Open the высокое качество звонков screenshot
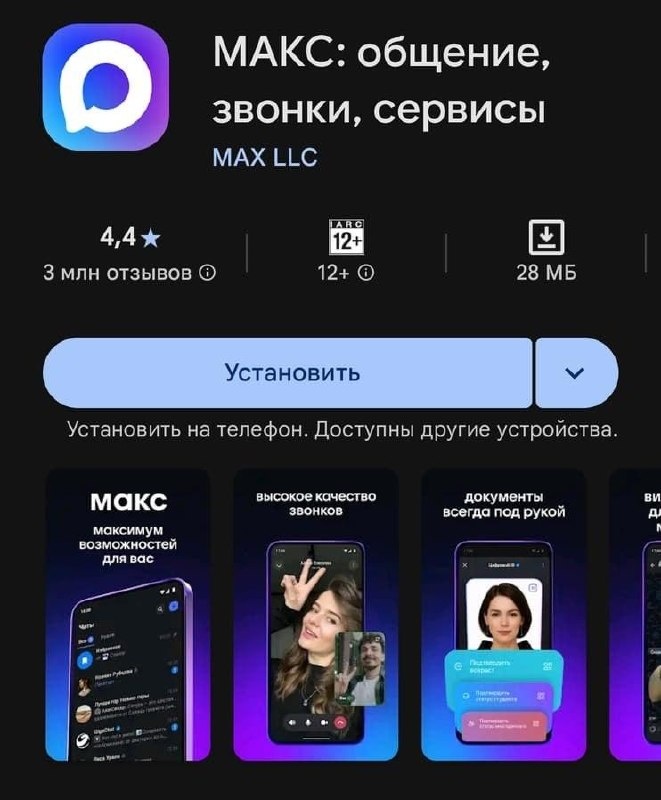The height and width of the screenshot is (800, 661). pos(315,615)
